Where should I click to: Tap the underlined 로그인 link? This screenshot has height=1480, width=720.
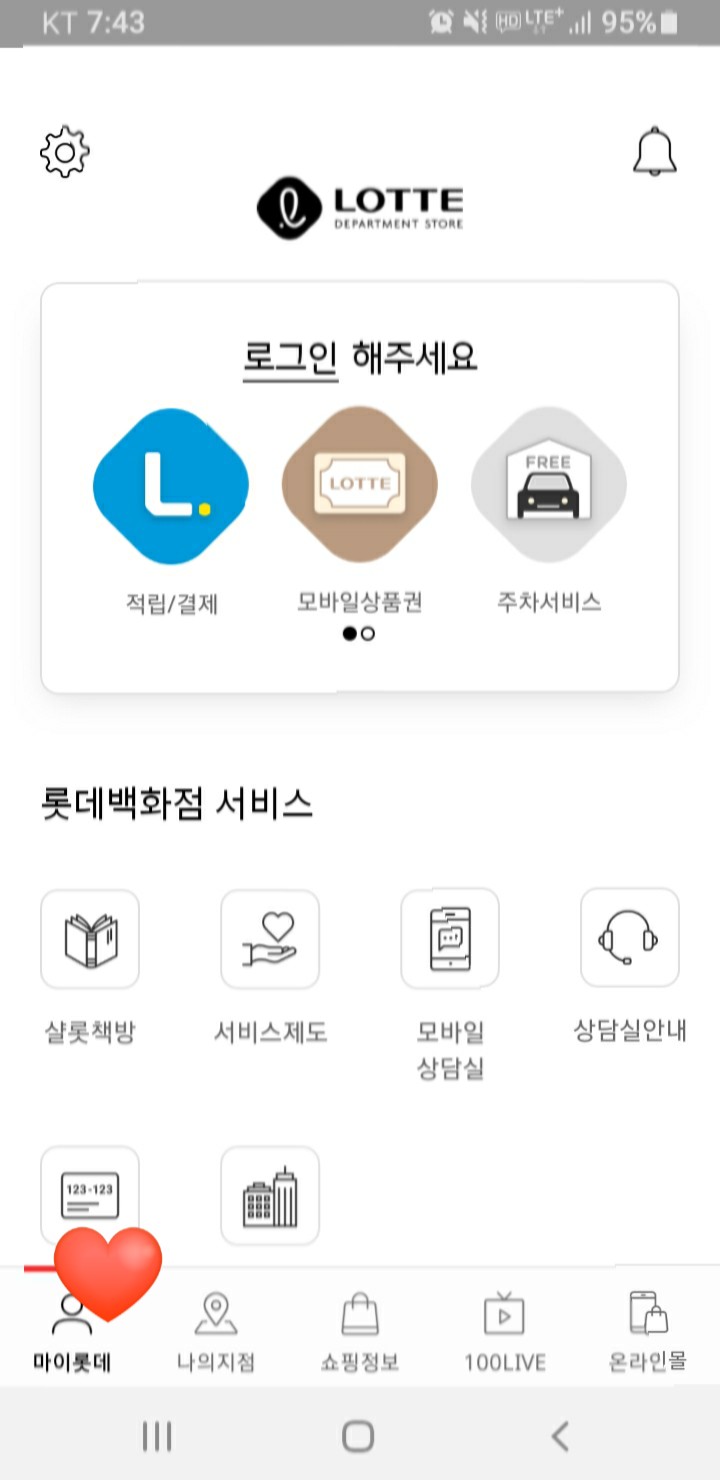(x=291, y=357)
